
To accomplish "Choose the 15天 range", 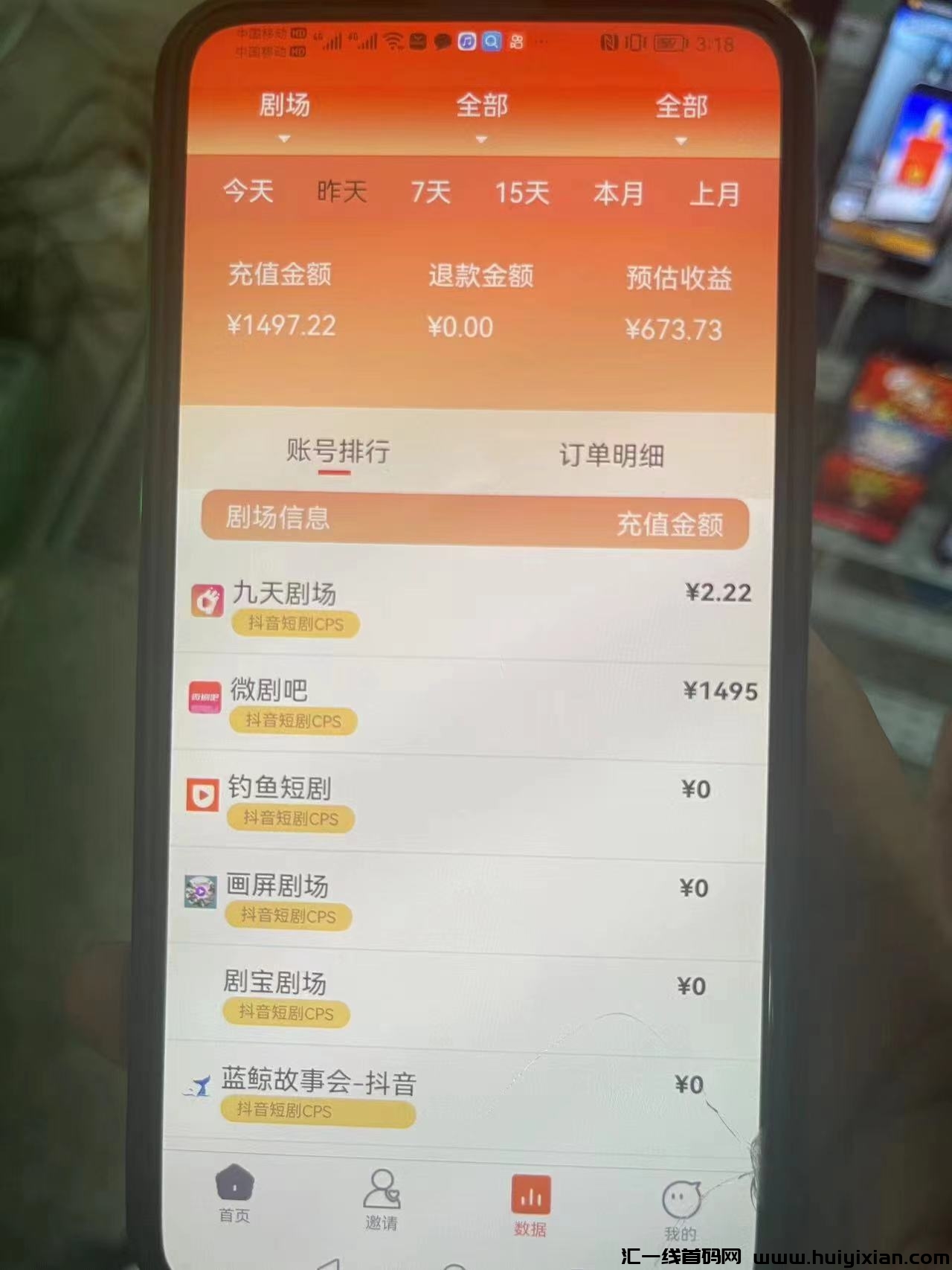I will [x=522, y=193].
